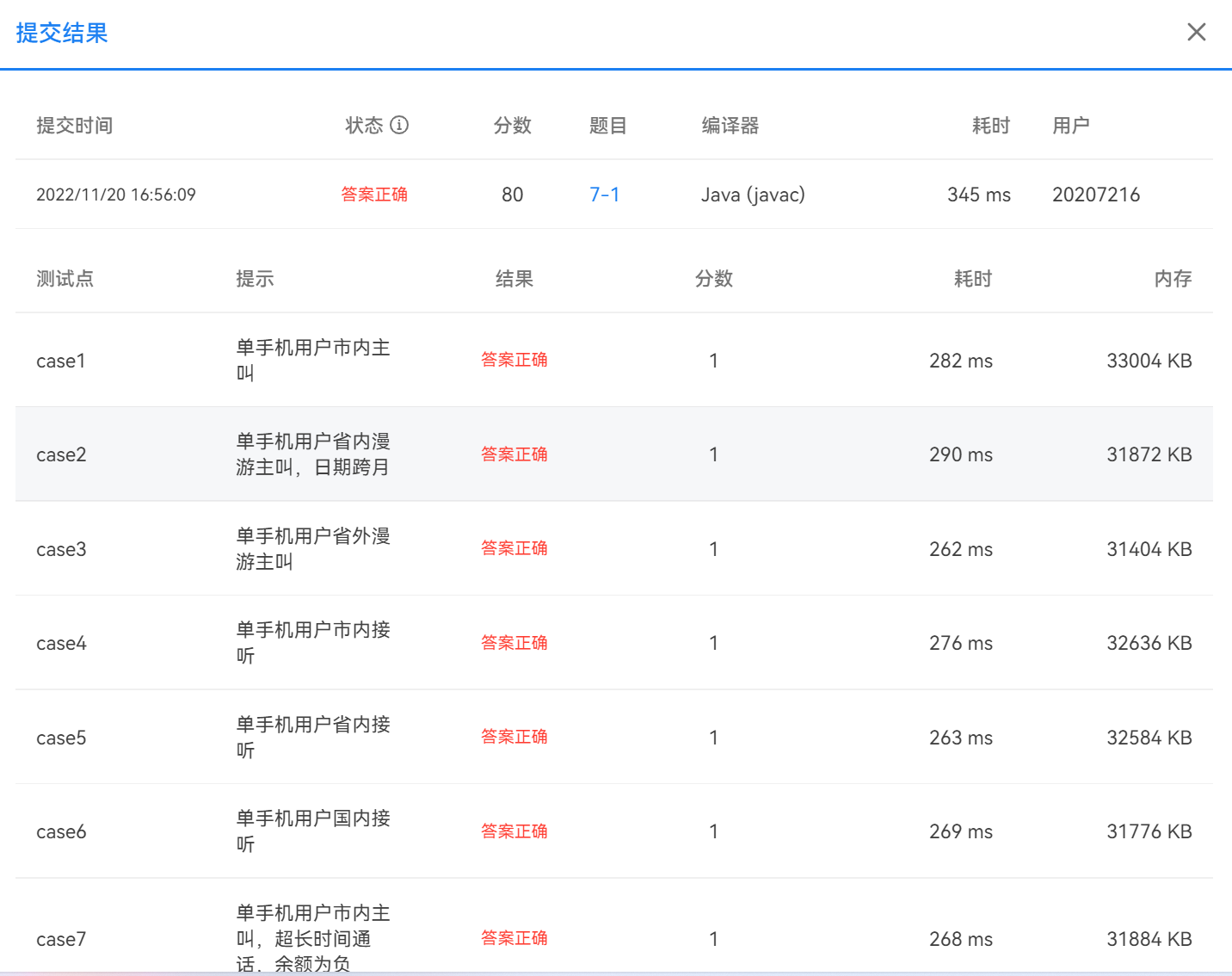Viewport: 1232px width, 976px height.
Task: Tap the info icon next to 状态
Action: click(x=399, y=126)
